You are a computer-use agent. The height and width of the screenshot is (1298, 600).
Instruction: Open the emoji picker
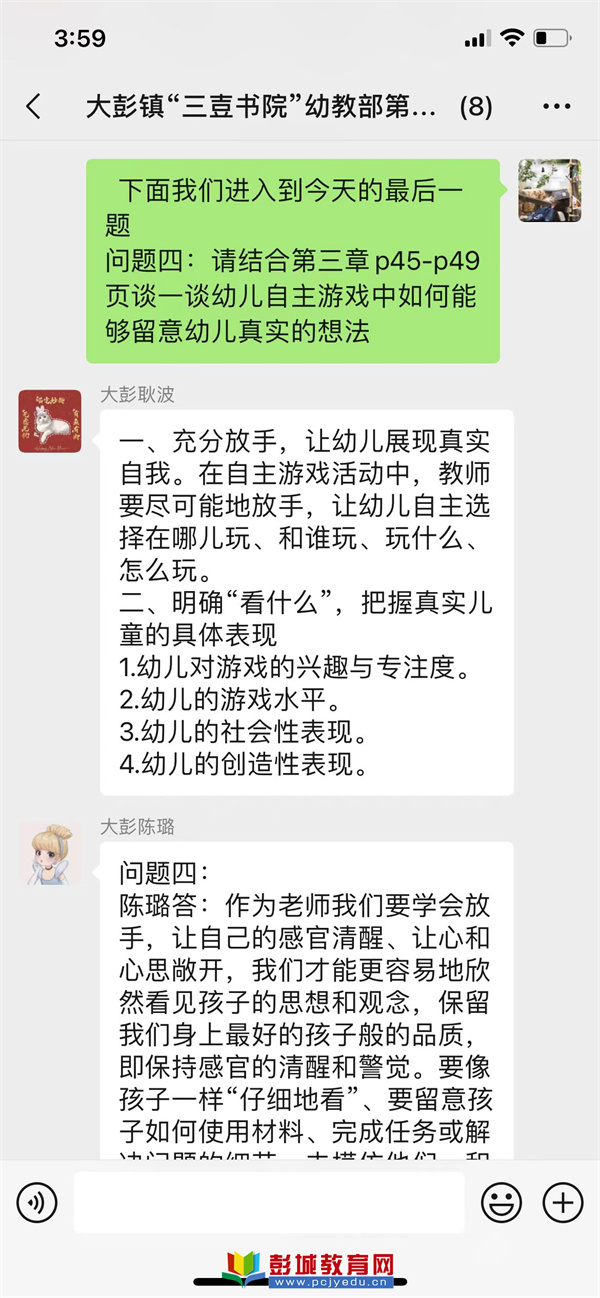(501, 1202)
